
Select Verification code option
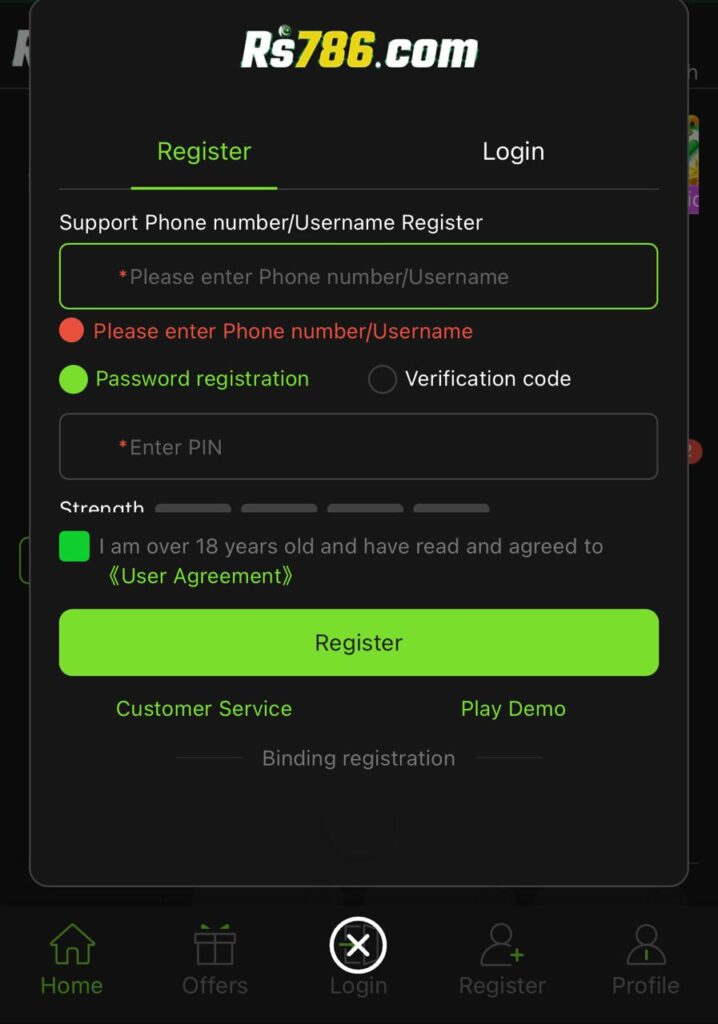[x=383, y=380]
